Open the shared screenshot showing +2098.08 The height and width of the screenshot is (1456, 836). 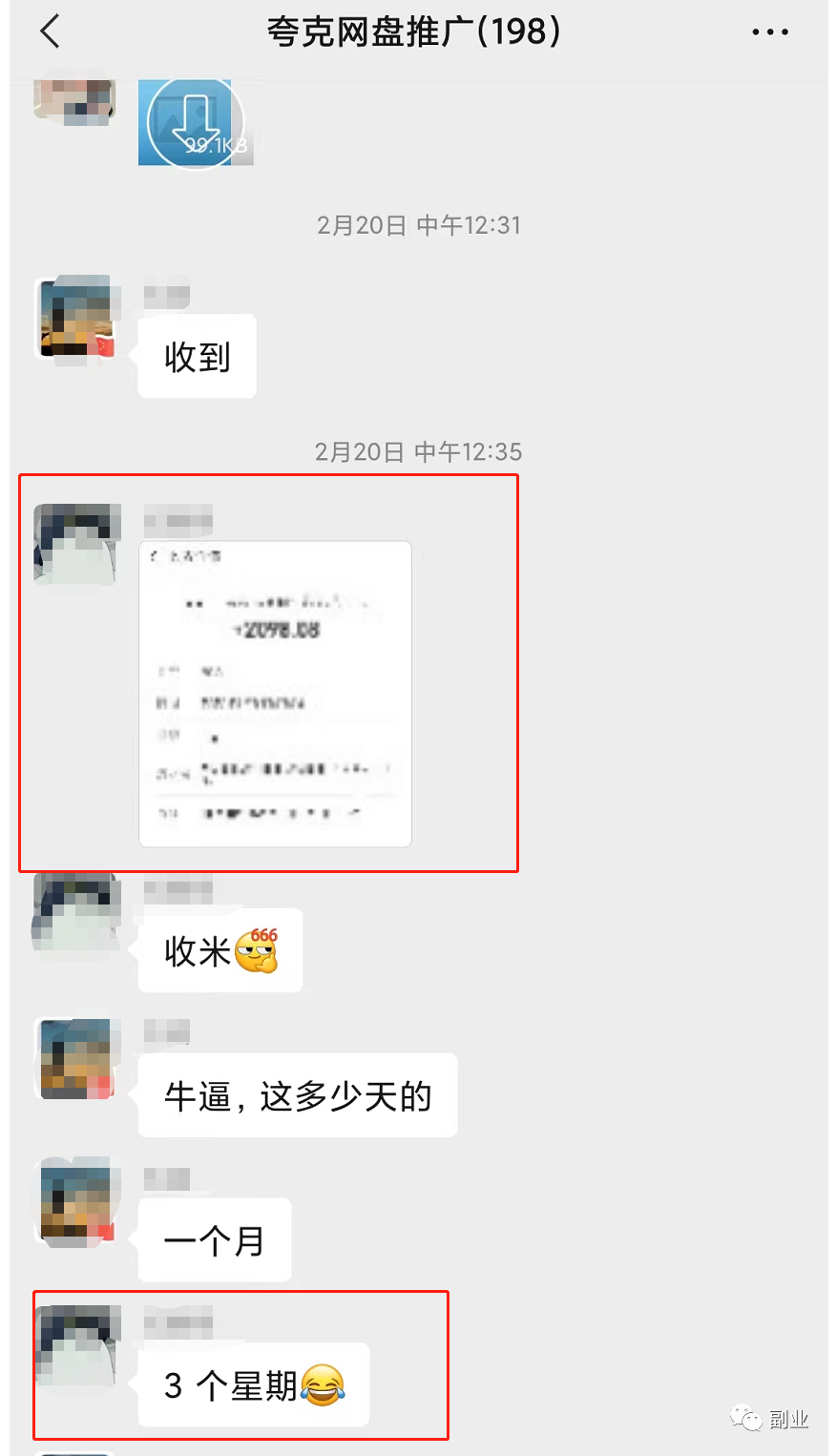click(x=275, y=694)
